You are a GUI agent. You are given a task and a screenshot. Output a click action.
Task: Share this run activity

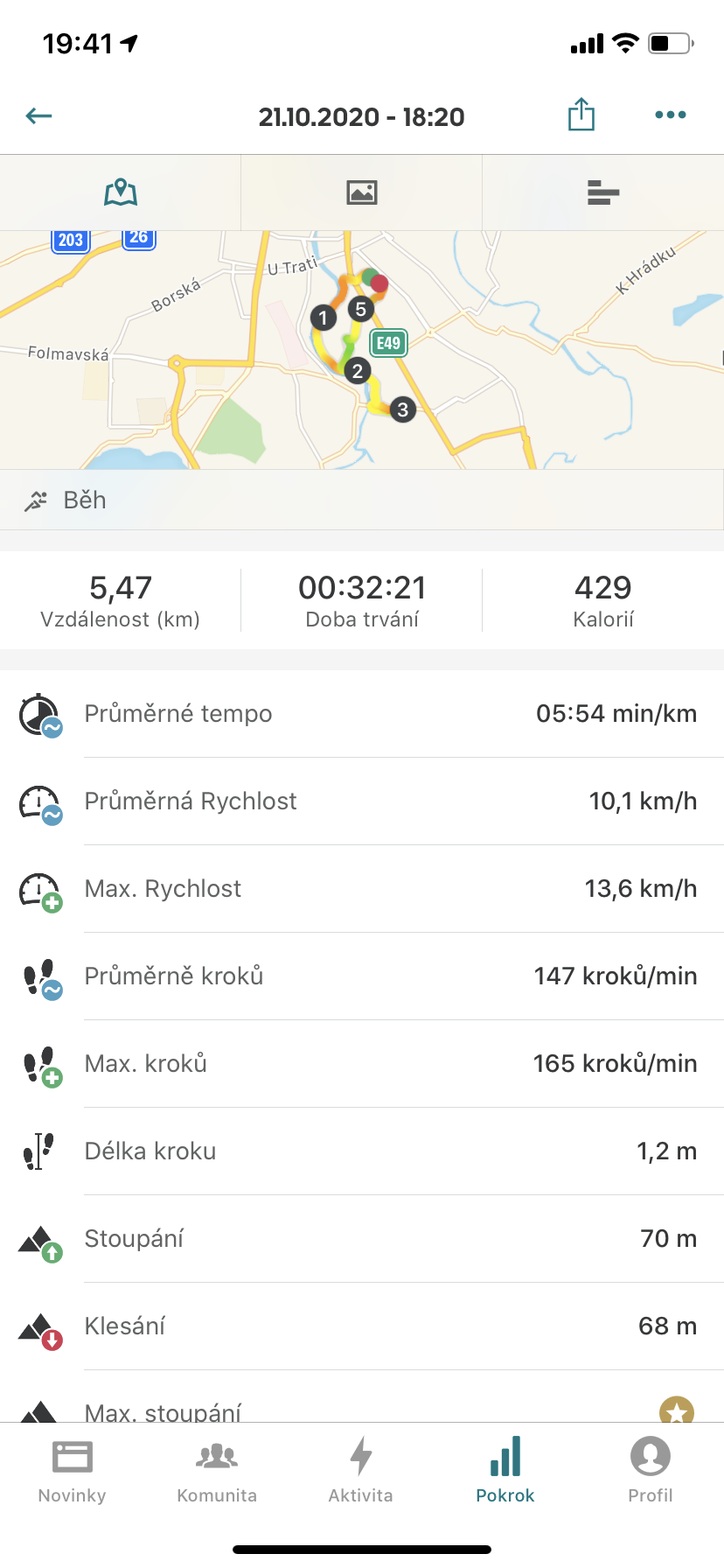tap(581, 115)
